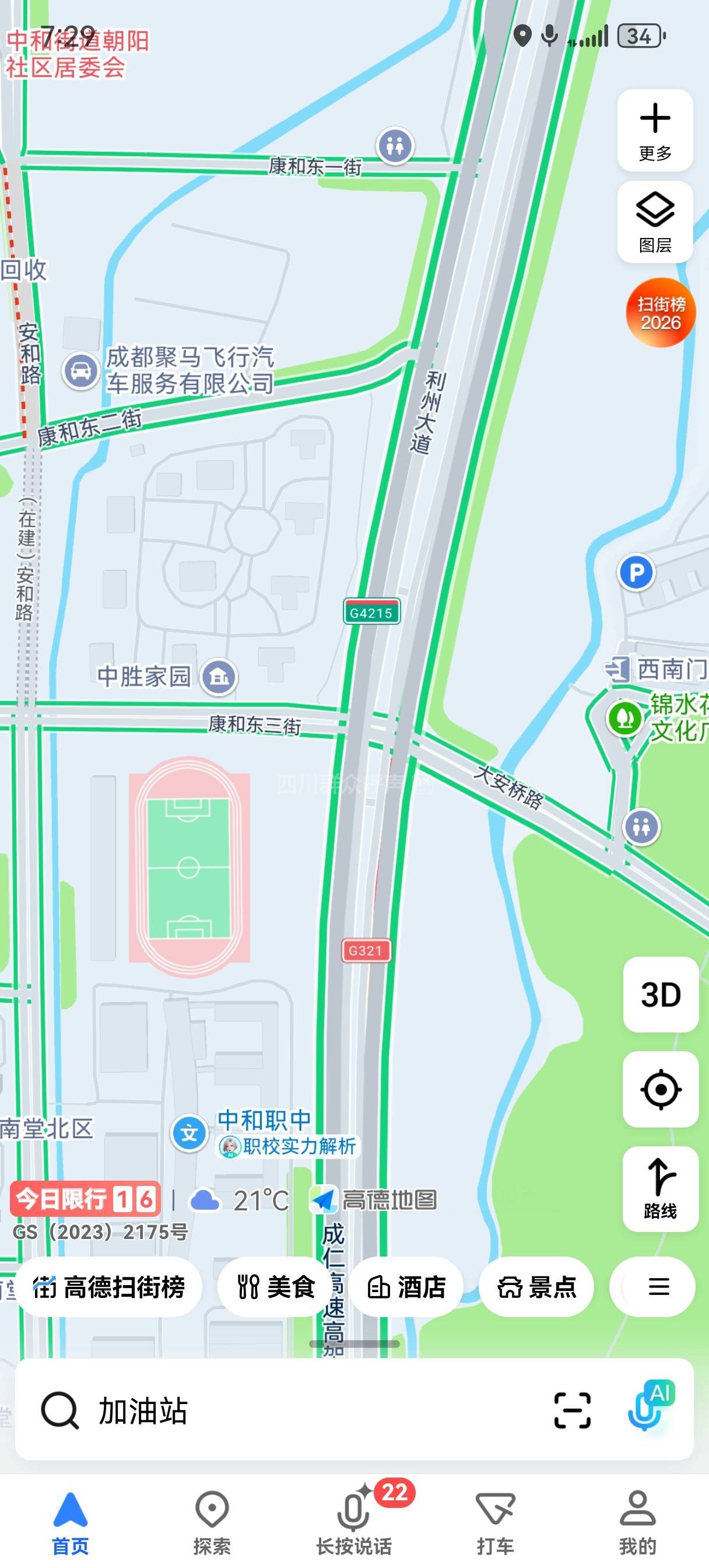Open 路线 route planning
The image size is (709, 1568).
[x=660, y=1188]
